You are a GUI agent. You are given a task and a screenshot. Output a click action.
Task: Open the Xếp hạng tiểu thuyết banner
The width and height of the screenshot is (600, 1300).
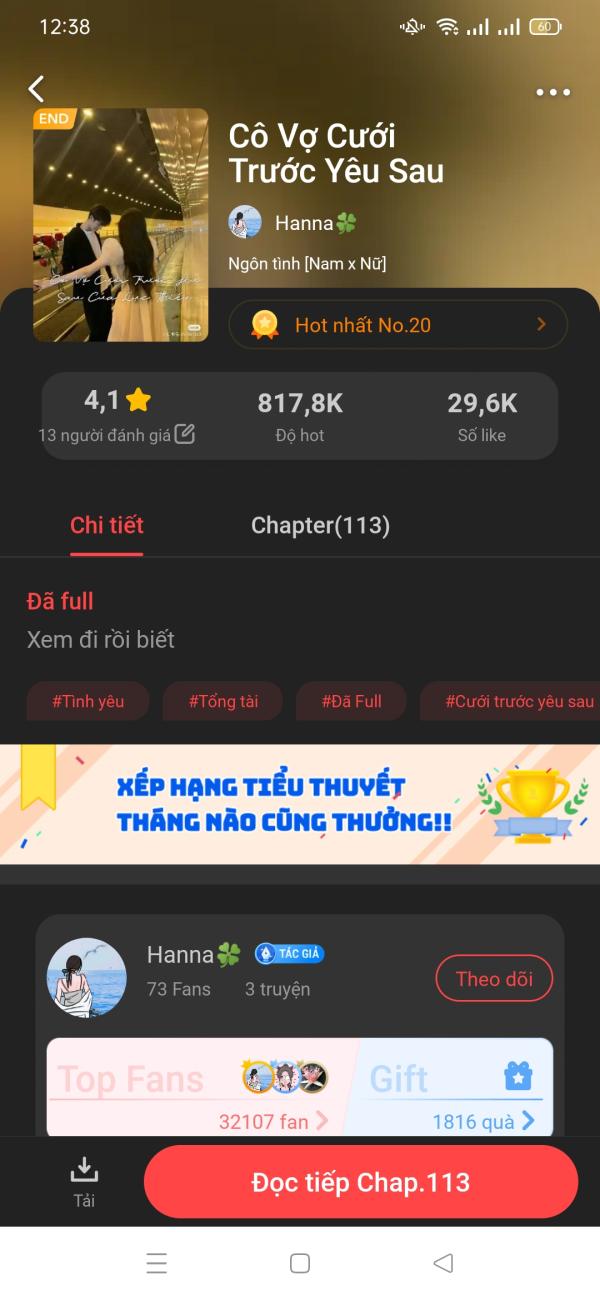300,804
